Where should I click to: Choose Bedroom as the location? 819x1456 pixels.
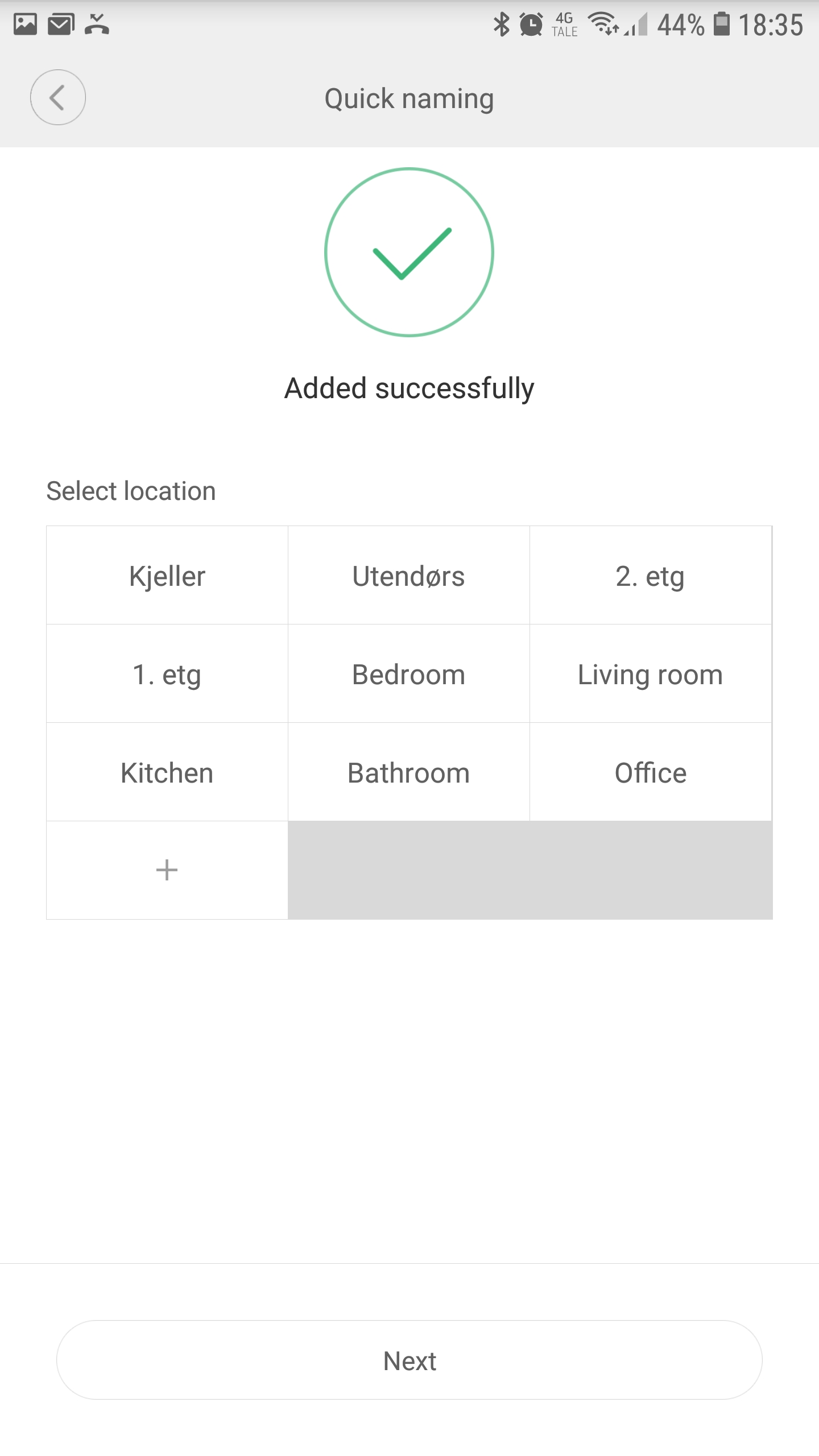[x=408, y=674]
